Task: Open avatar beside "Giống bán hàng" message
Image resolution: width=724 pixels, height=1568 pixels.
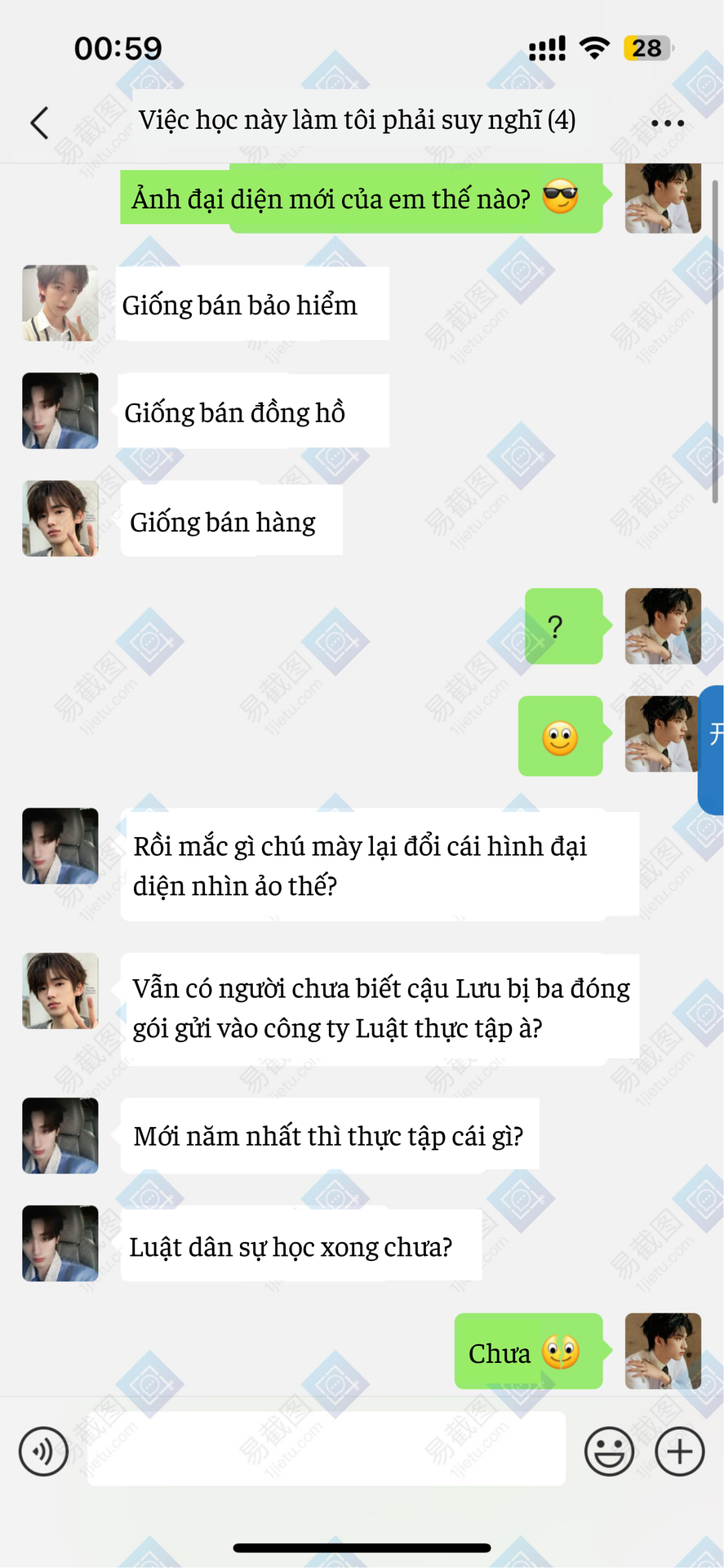Action: [60, 519]
